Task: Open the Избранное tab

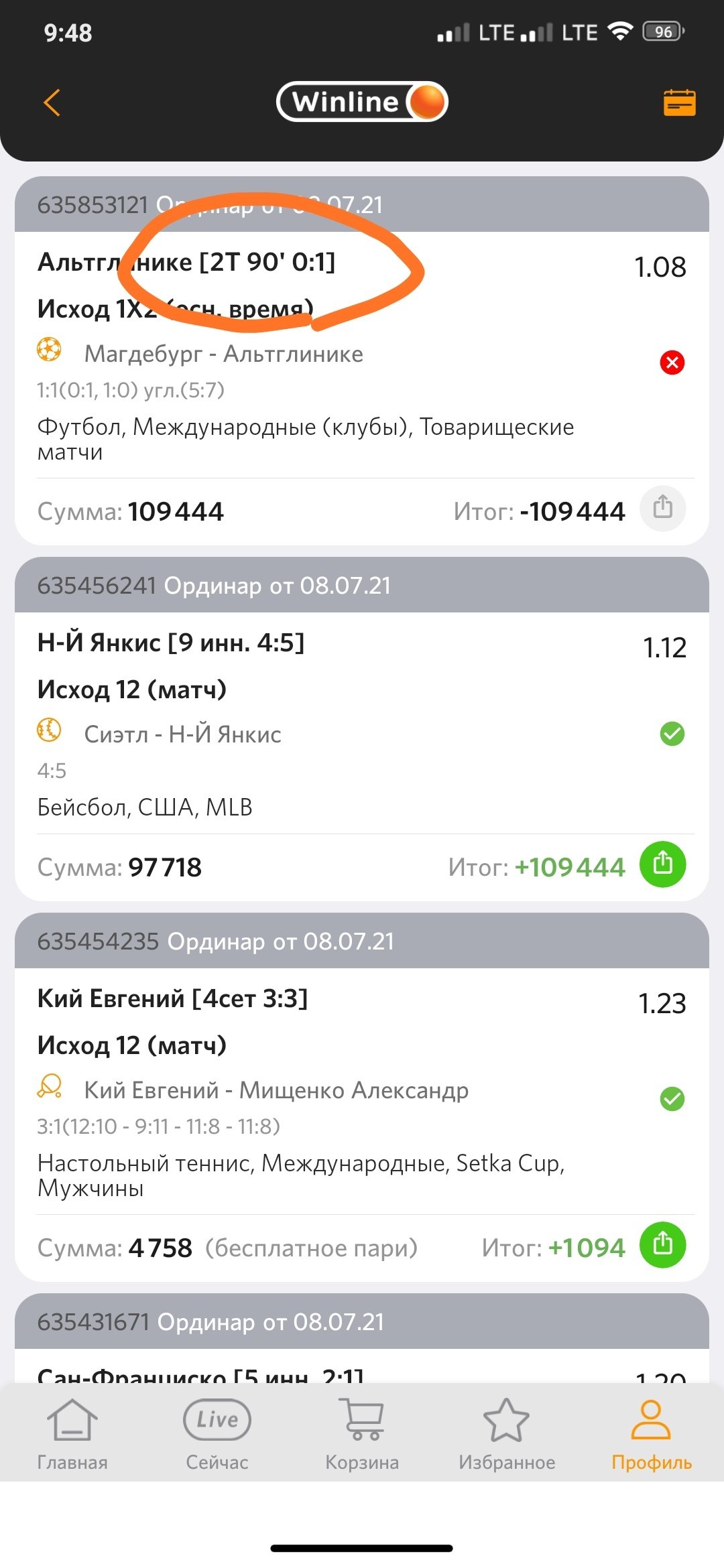Action: [x=507, y=1434]
